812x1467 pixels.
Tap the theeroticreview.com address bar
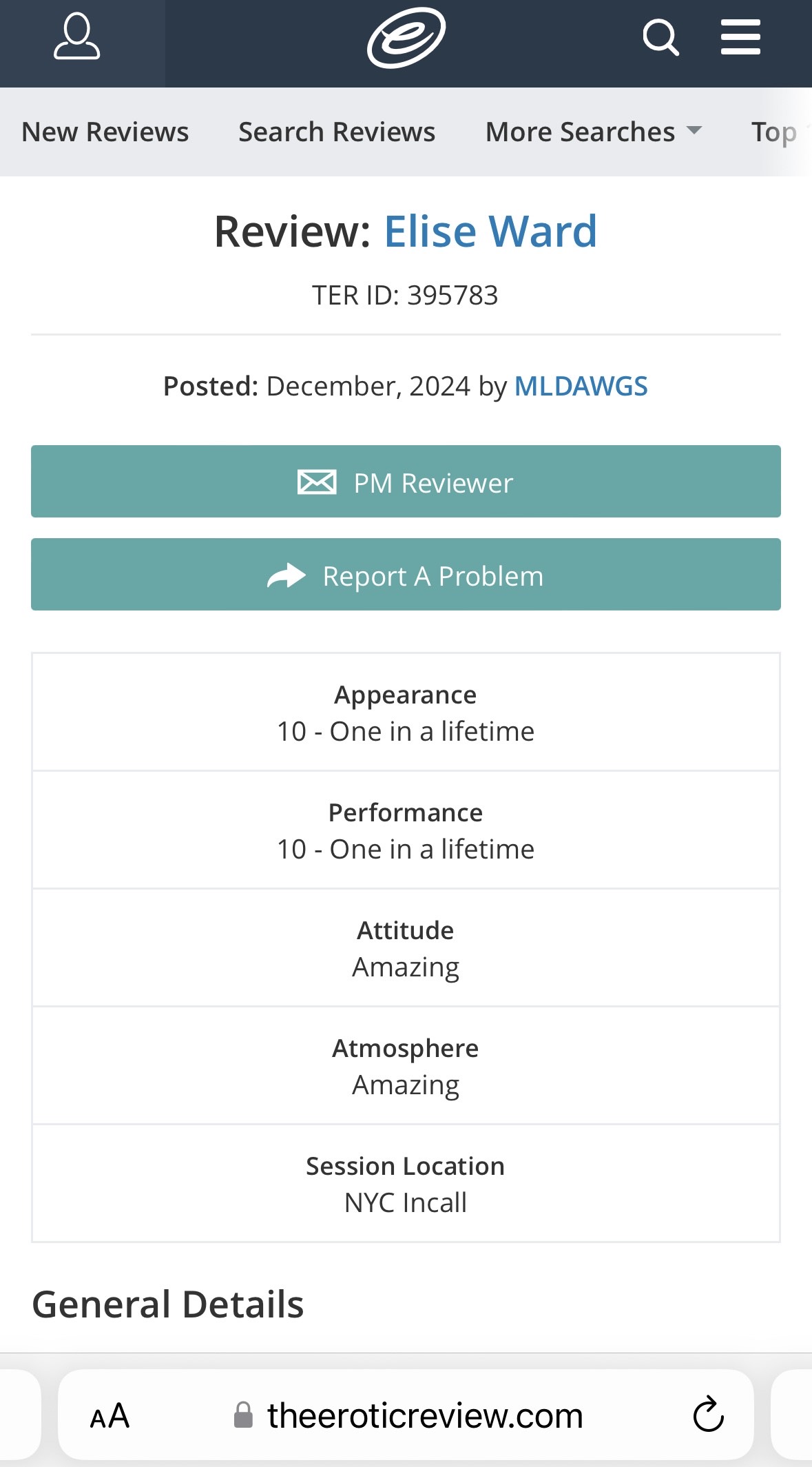click(406, 1415)
